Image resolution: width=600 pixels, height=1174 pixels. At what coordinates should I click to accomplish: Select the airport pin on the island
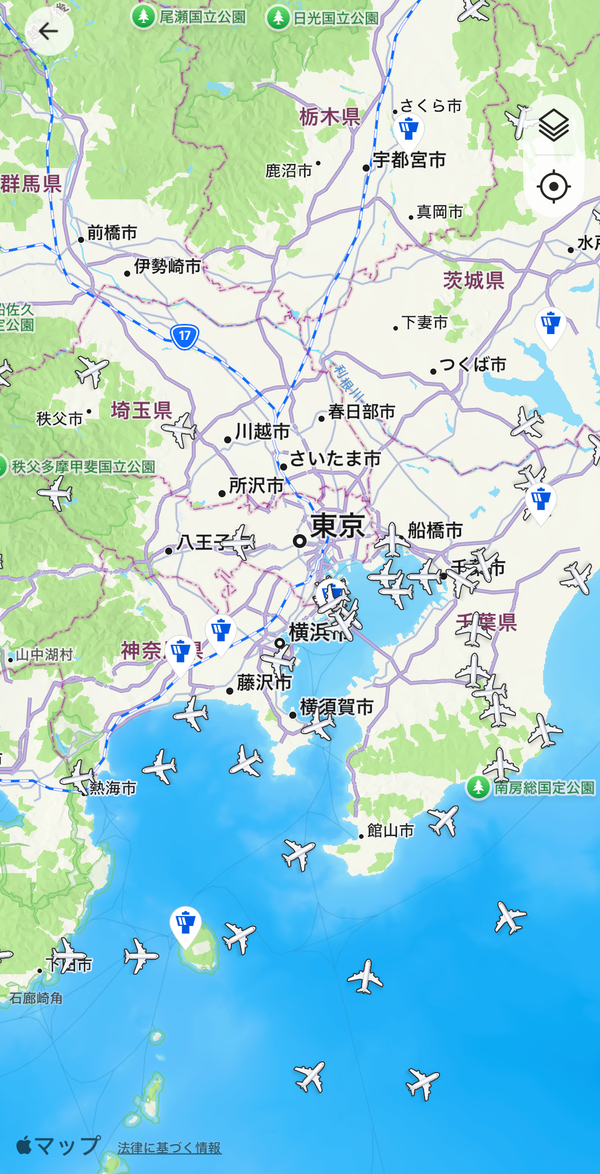(185, 927)
